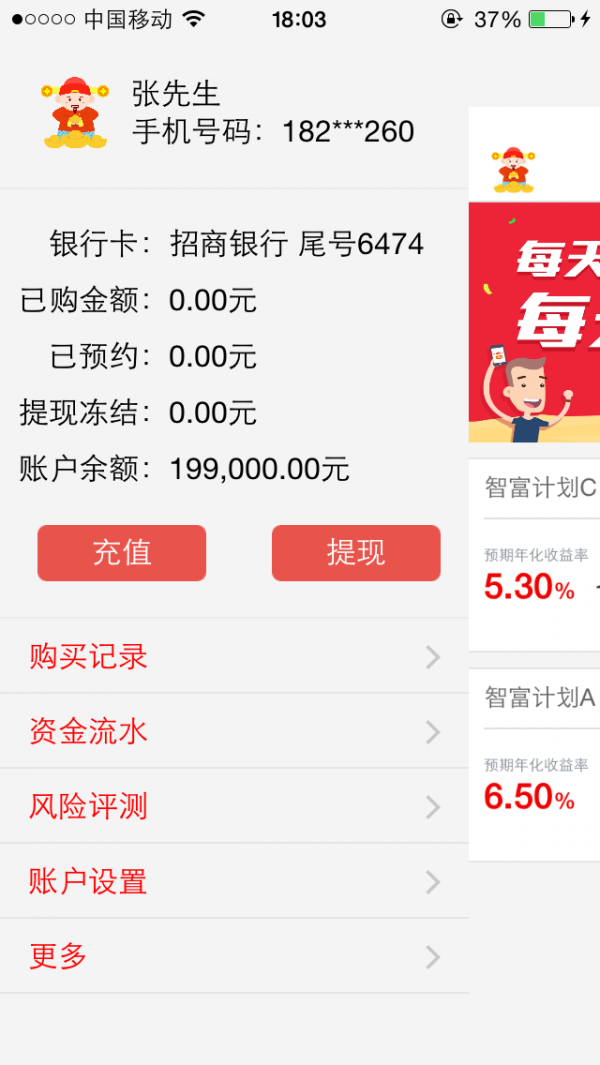
Task: Open the 智富计划C product card
Action: pos(535,556)
